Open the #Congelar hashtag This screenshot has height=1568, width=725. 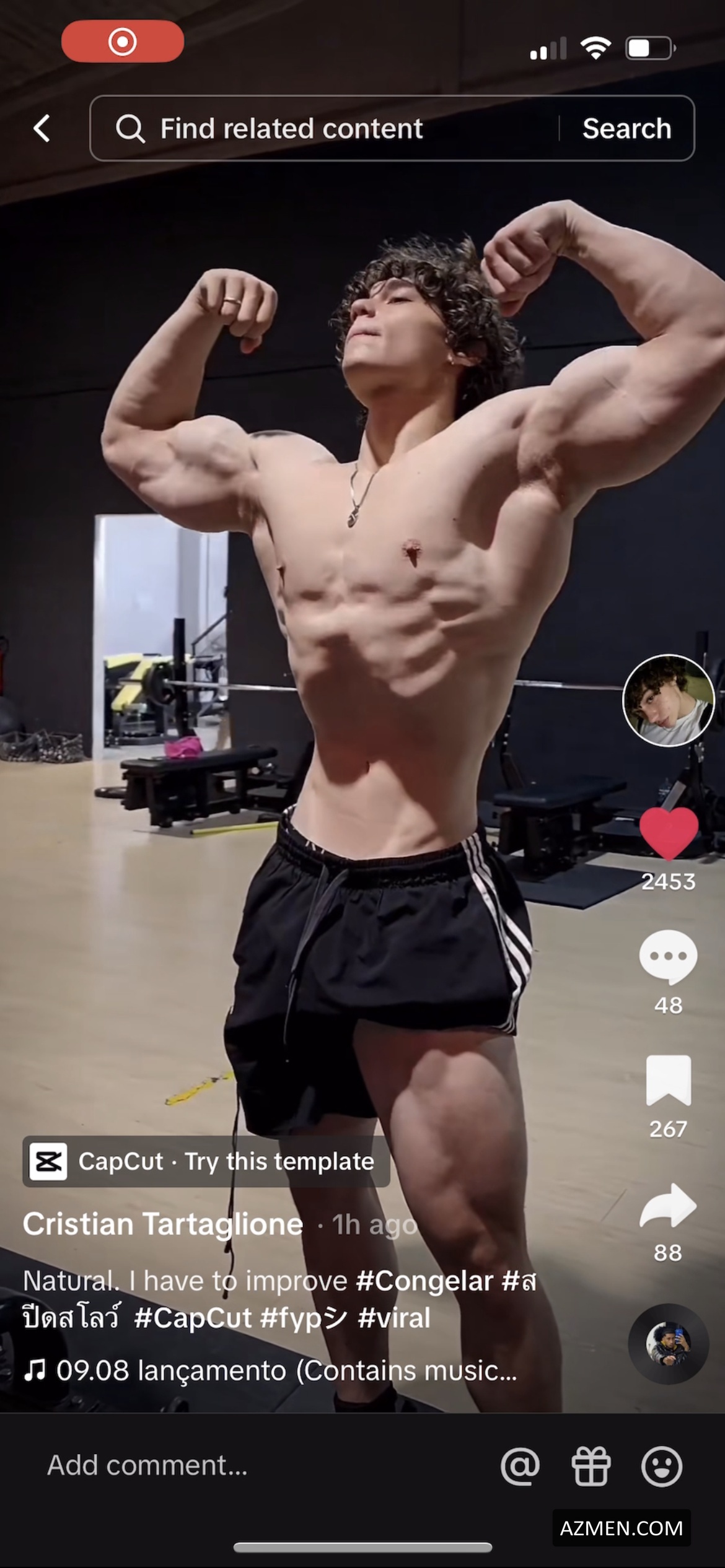(x=424, y=1281)
